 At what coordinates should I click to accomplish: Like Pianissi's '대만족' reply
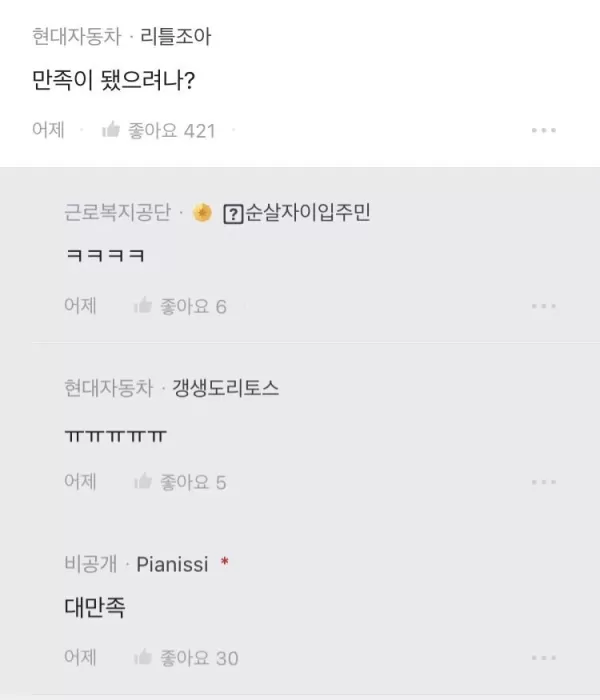tap(143, 658)
